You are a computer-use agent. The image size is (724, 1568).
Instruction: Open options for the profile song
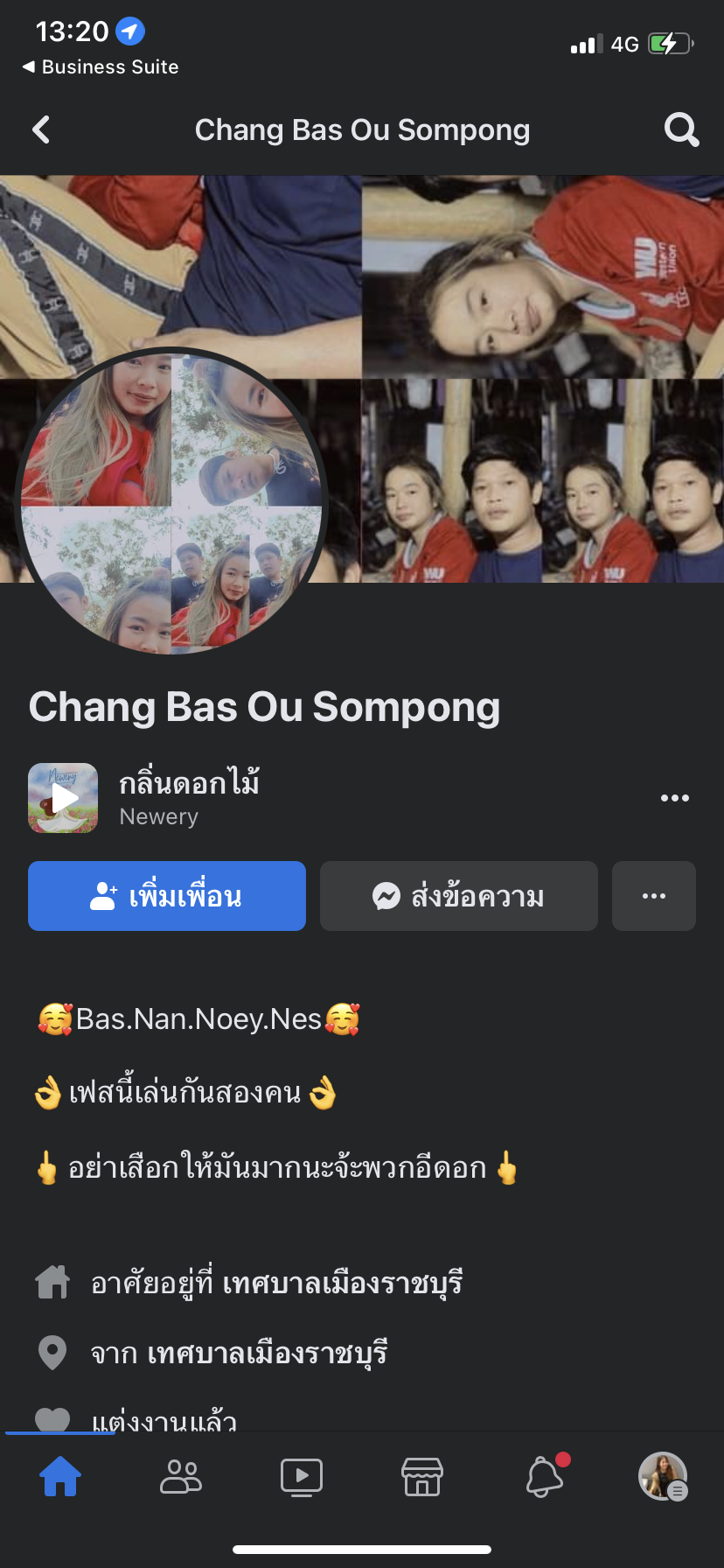pos(674,798)
